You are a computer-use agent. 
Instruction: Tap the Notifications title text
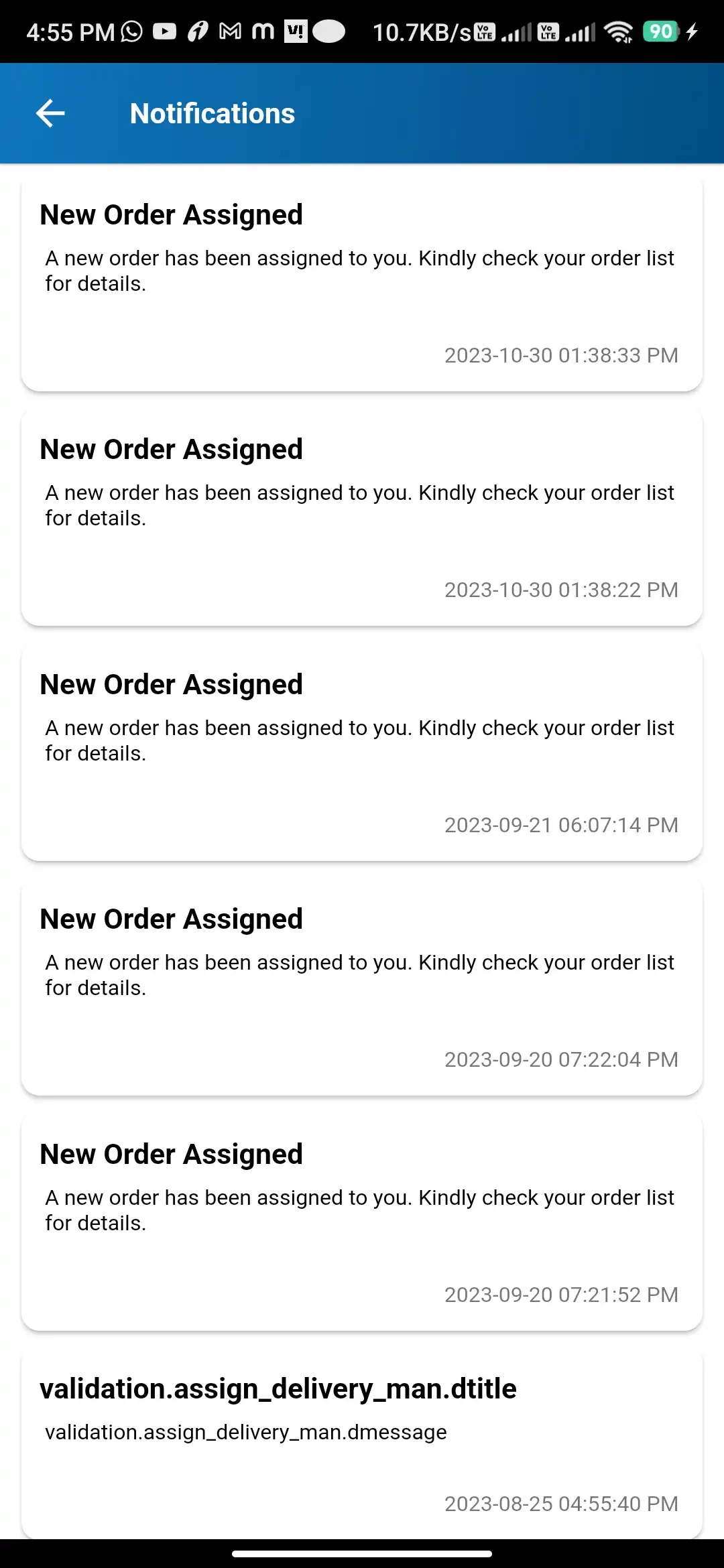point(212,113)
